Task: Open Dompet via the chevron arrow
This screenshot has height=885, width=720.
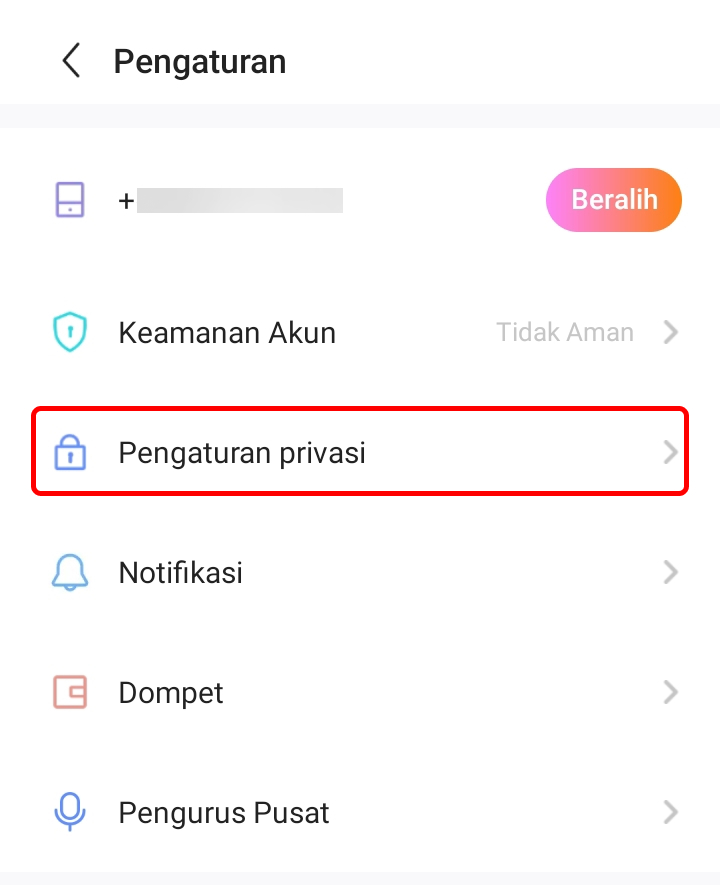Action: click(x=670, y=692)
